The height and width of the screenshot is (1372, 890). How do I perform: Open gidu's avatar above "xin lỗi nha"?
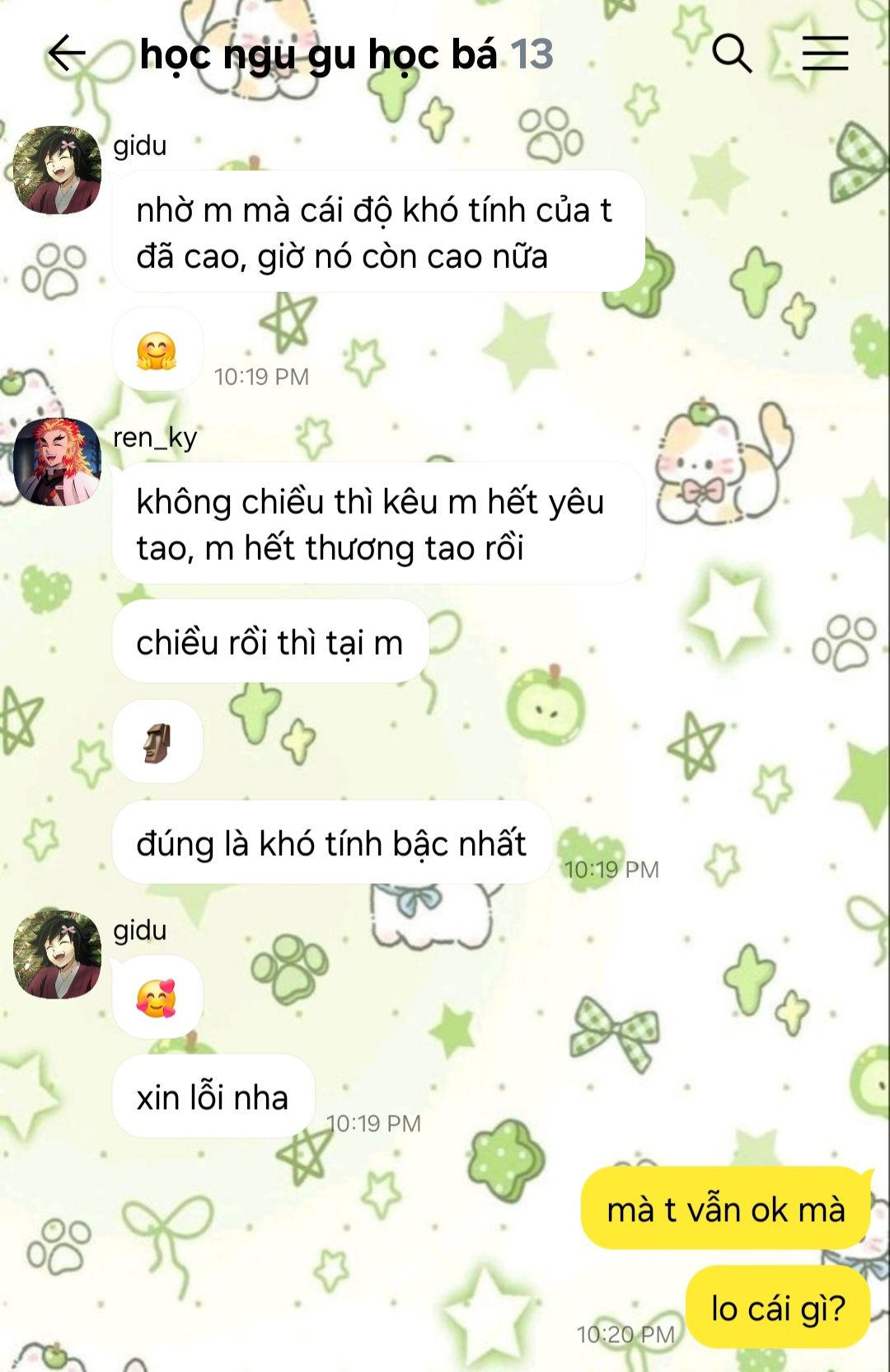pos(57,955)
